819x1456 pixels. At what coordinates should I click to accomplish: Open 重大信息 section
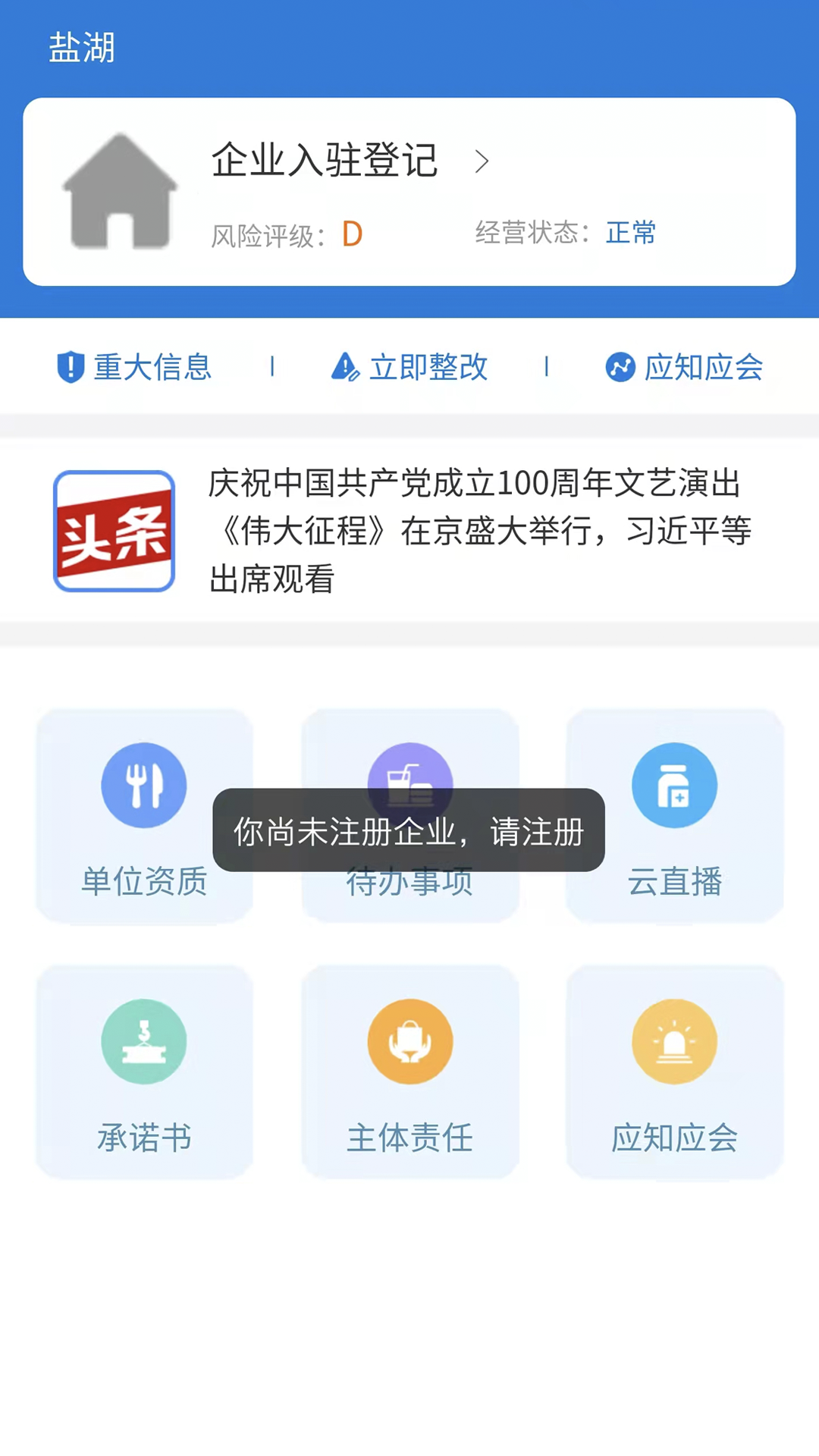(135, 367)
